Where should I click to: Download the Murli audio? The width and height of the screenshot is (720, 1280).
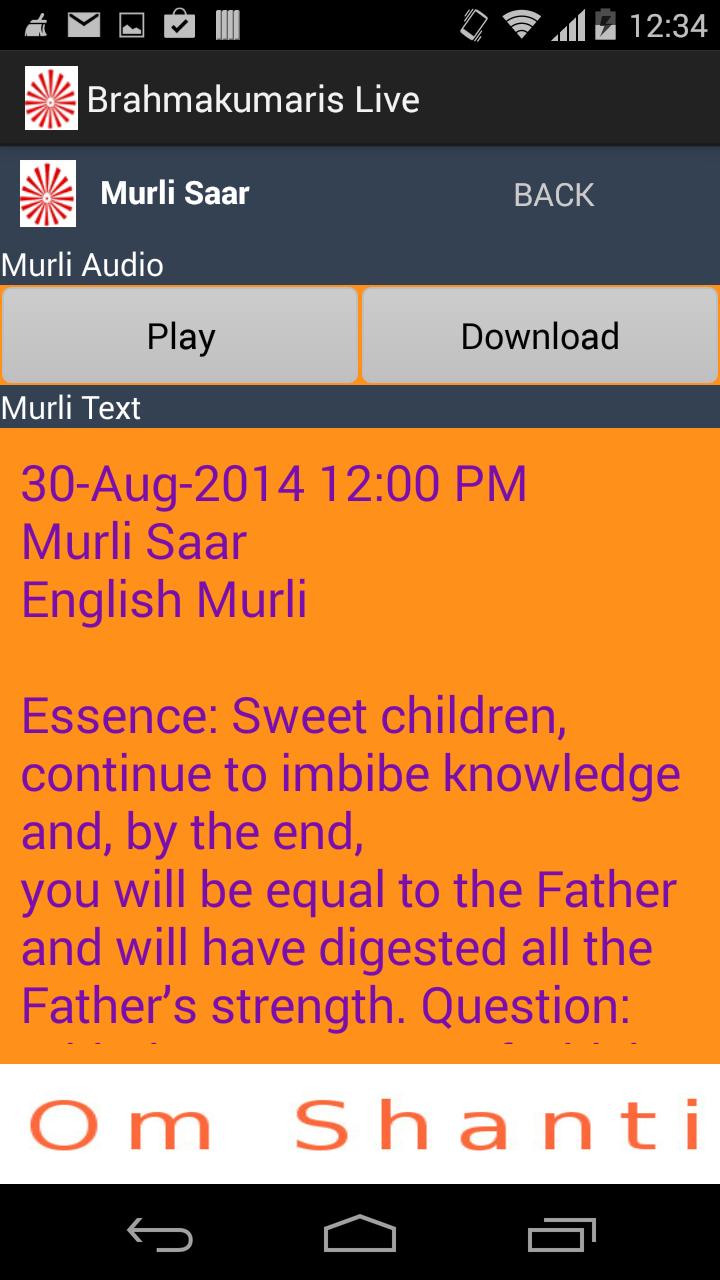(x=540, y=336)
